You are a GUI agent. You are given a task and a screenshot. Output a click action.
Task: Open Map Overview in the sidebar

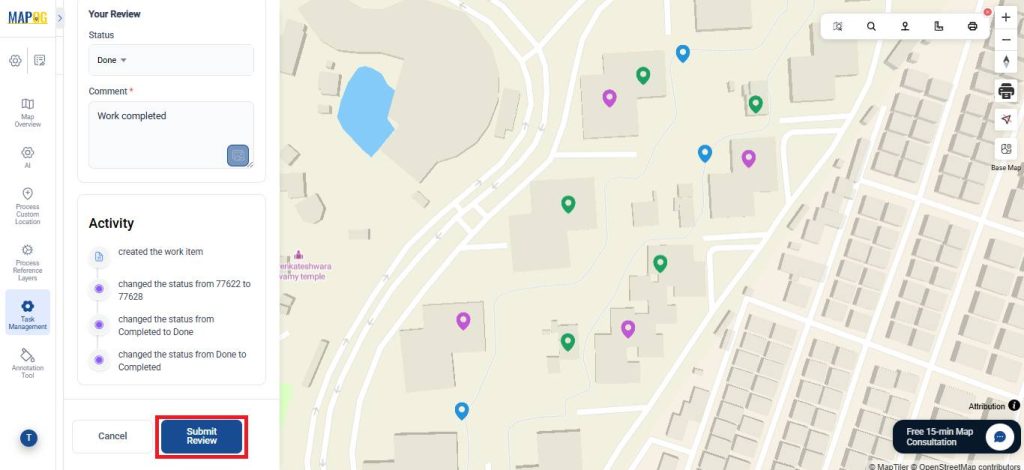27,113
